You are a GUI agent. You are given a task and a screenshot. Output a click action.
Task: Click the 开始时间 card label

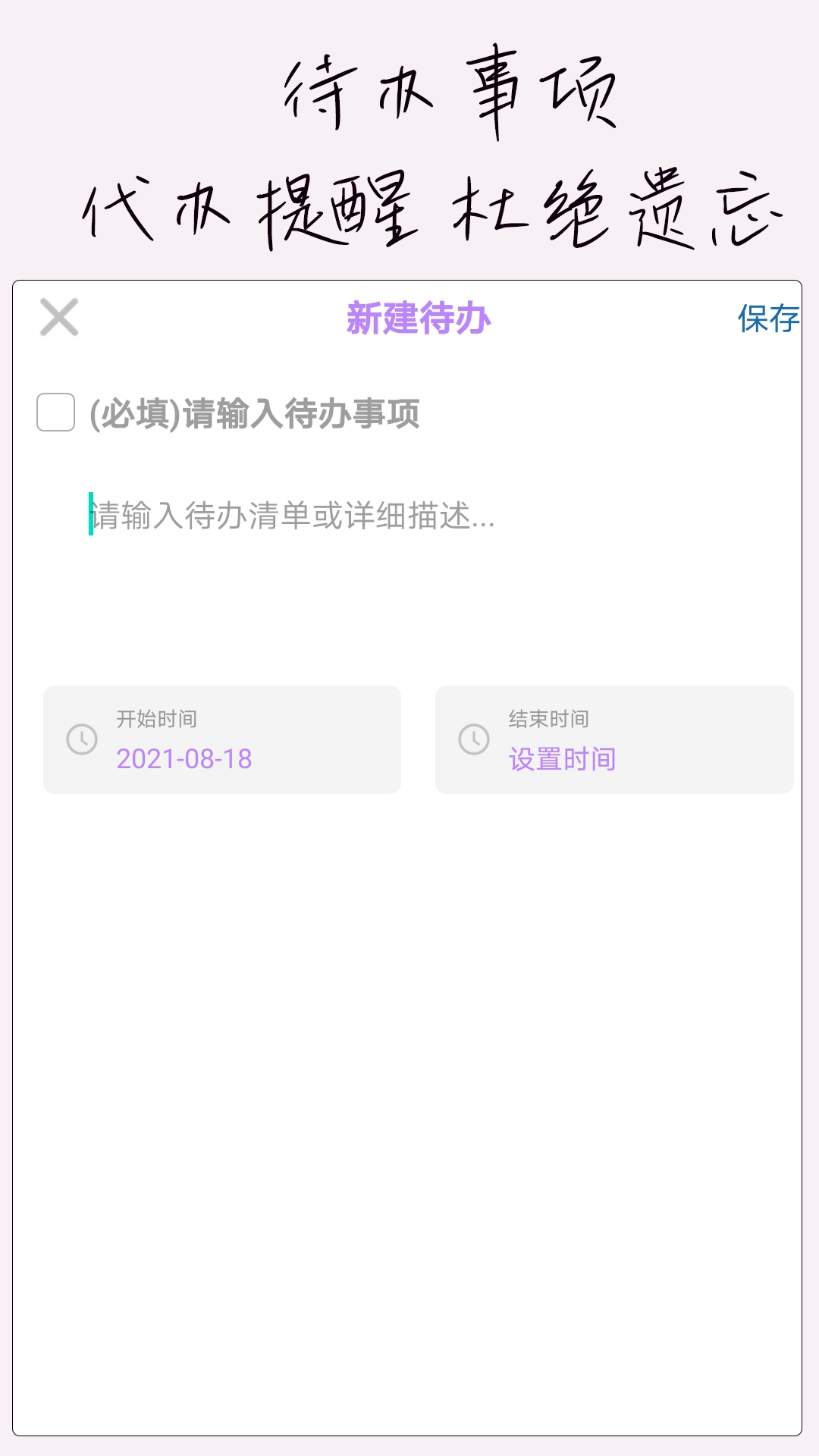click(155, 720)
